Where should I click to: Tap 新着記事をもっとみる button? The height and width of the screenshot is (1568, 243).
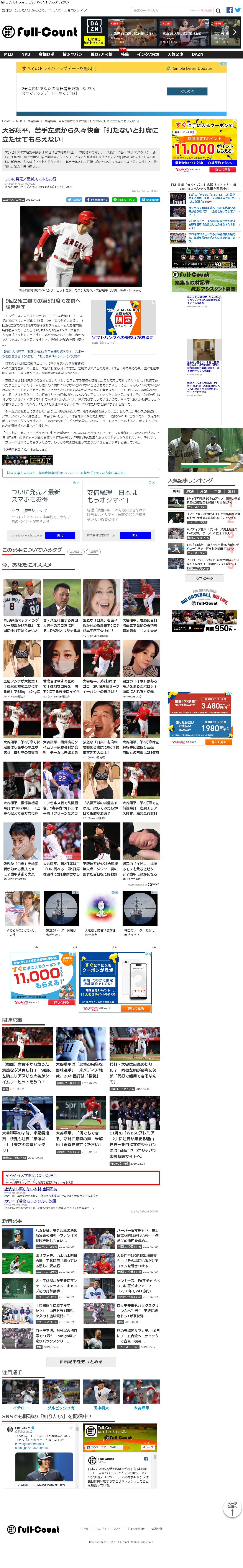(x=80, y=1362)
